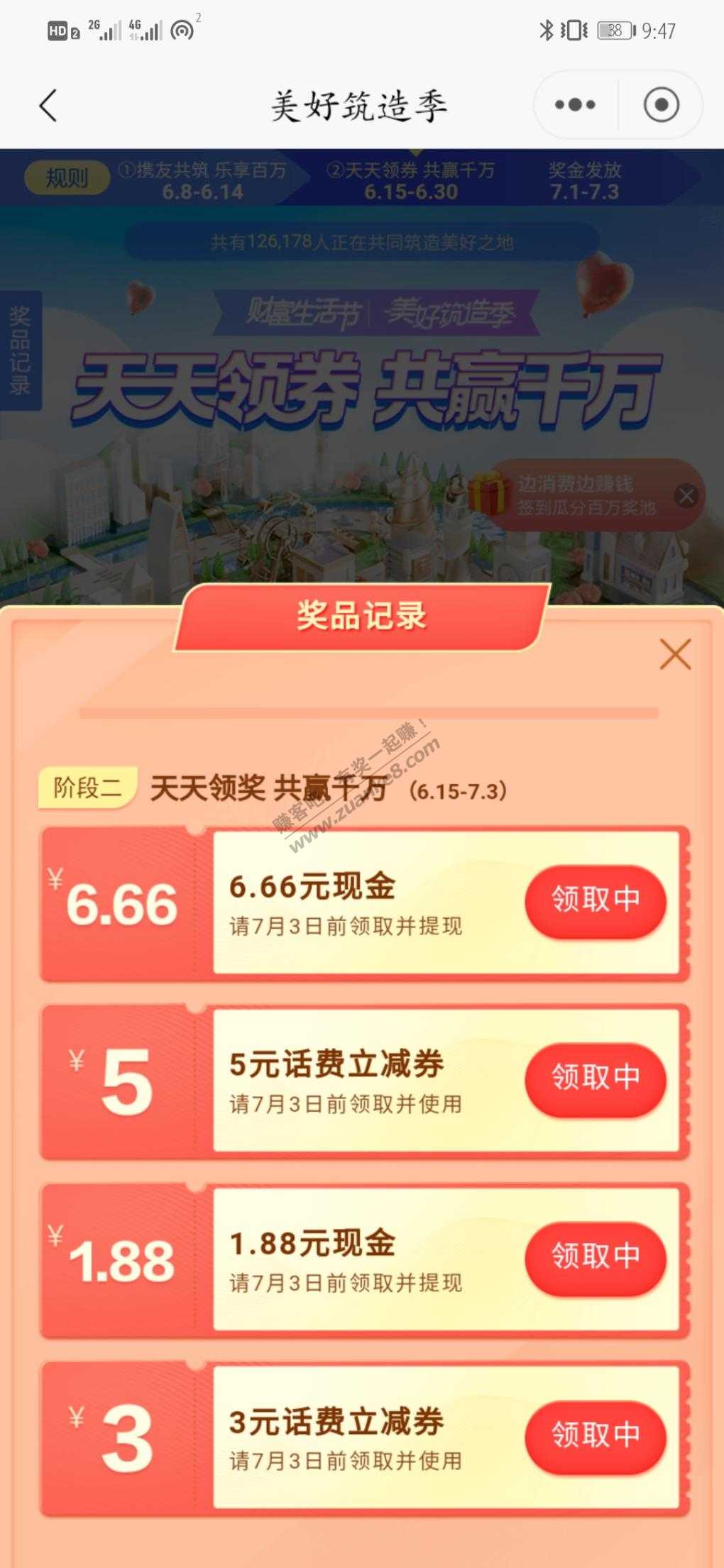Open the 奖品记录 side tab

point(20,350)
